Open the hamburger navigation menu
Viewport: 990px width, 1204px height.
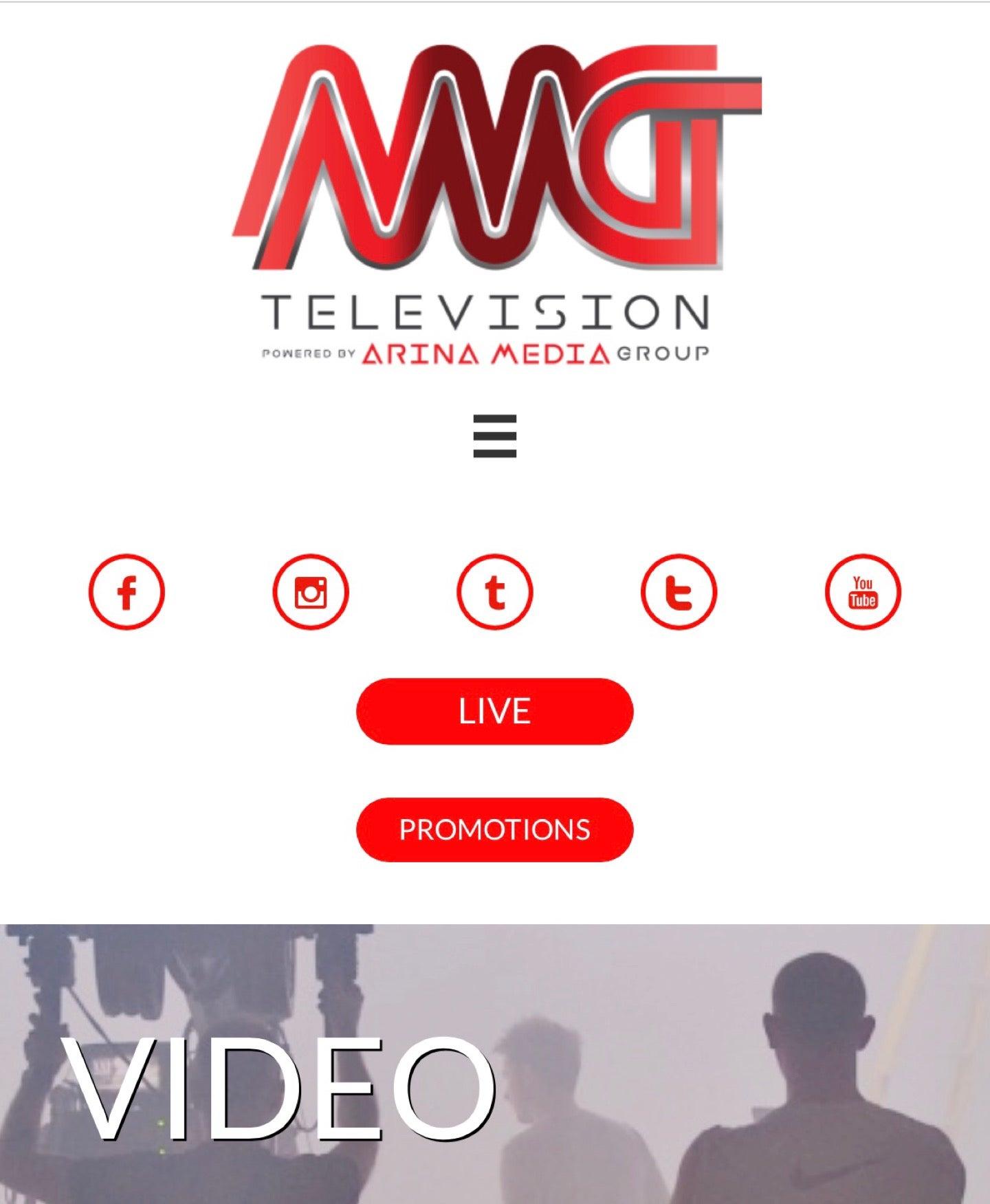click(x=494, y=436)
